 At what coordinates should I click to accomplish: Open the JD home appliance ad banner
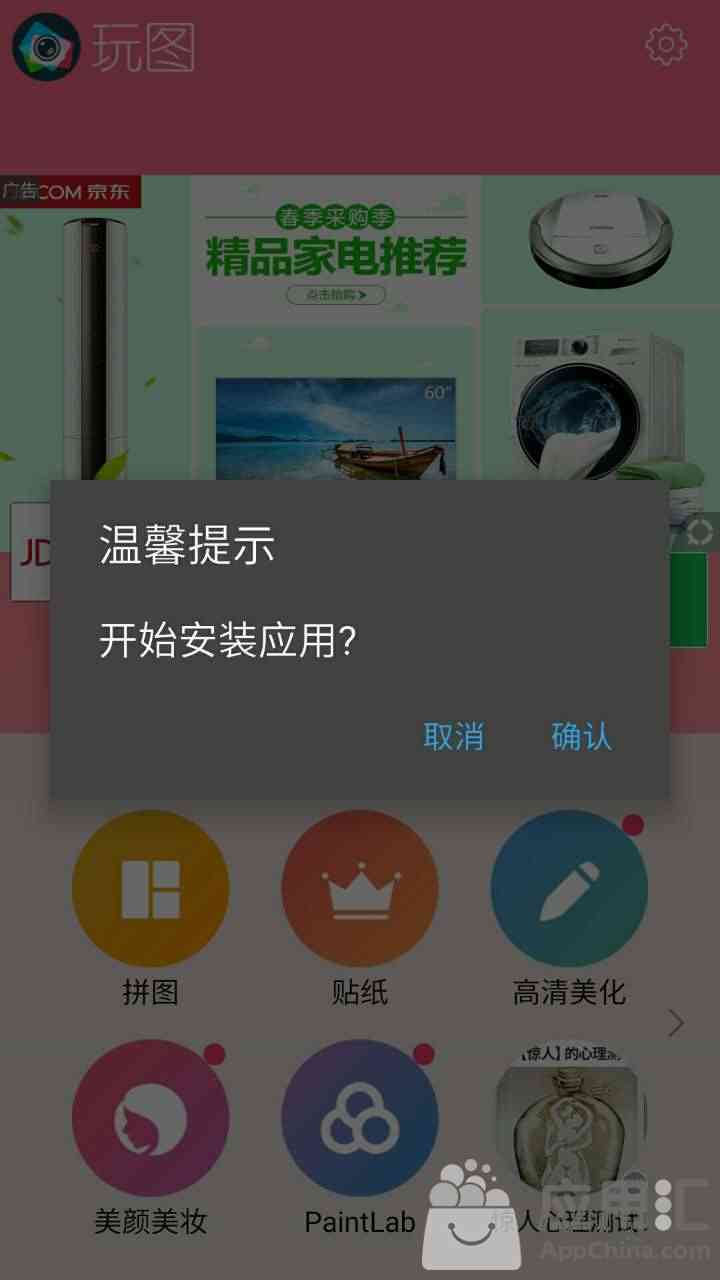(x=360, y=410)
